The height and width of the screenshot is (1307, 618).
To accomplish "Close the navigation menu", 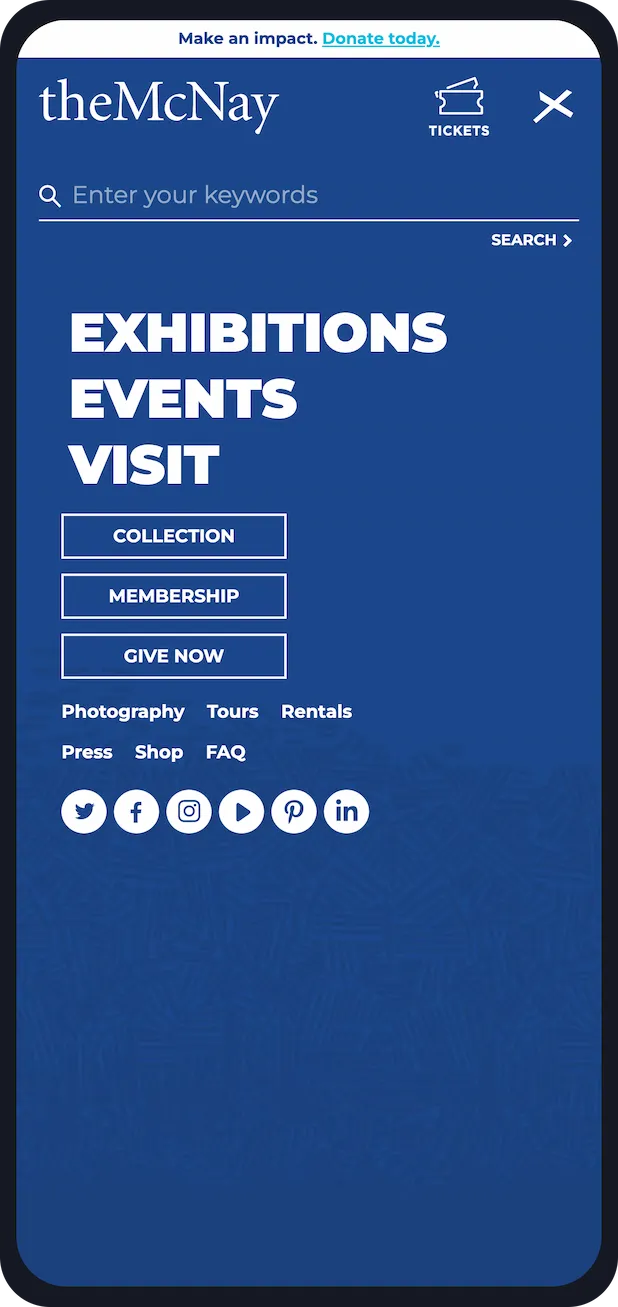I will (x=553, y=106).
